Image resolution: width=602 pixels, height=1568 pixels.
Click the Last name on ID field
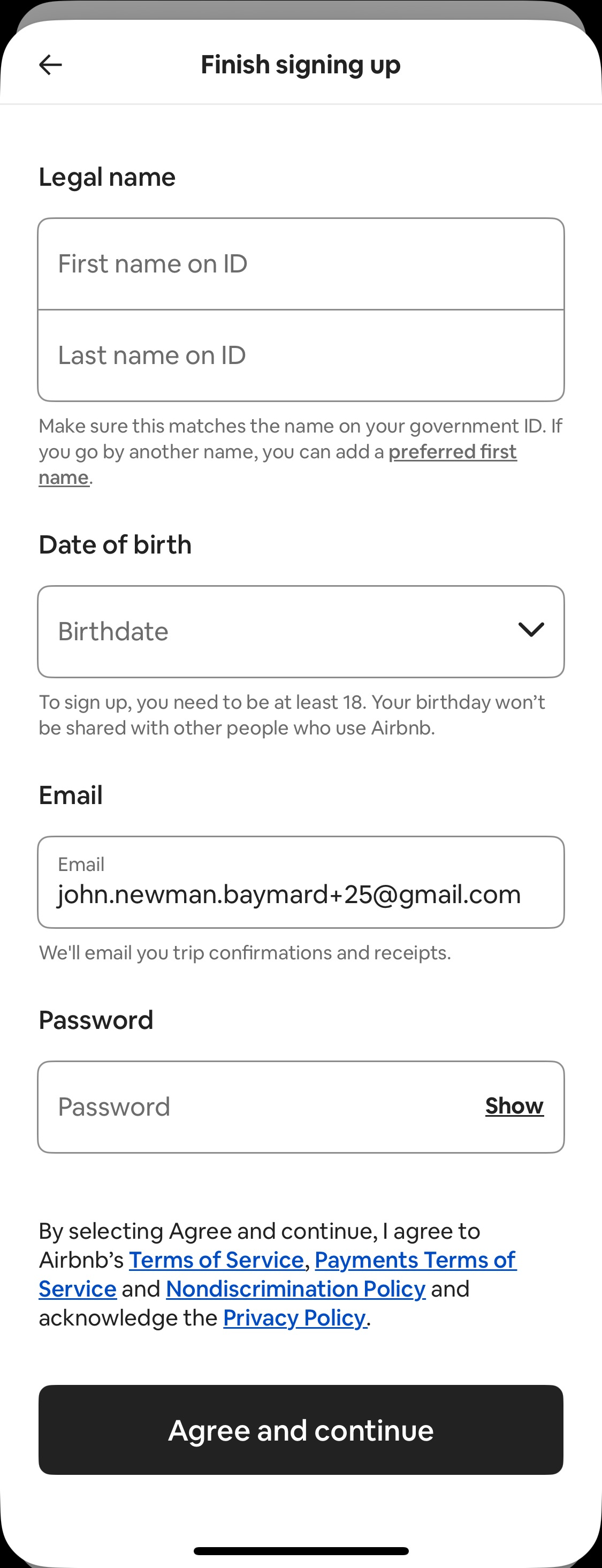(301, 355)
